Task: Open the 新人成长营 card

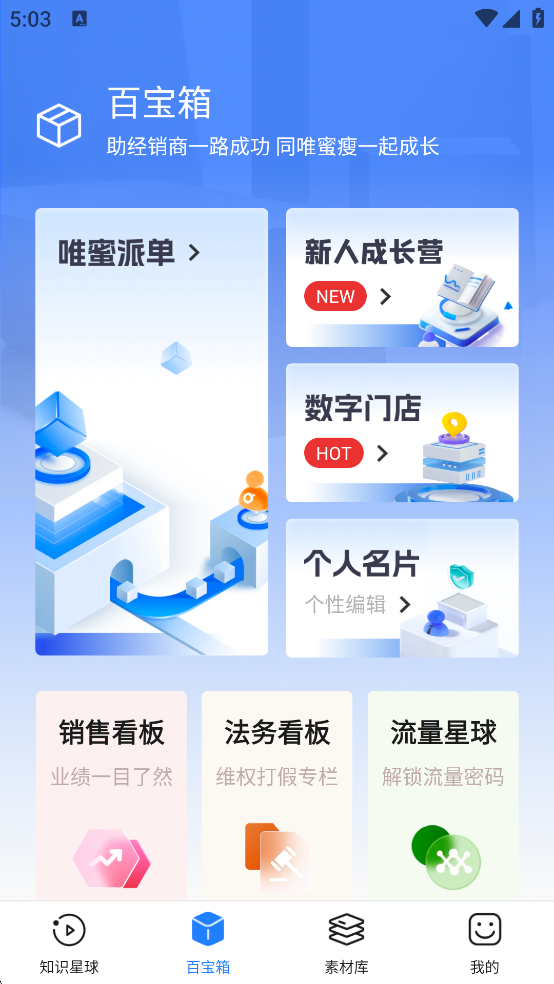Action: point(402,277)
